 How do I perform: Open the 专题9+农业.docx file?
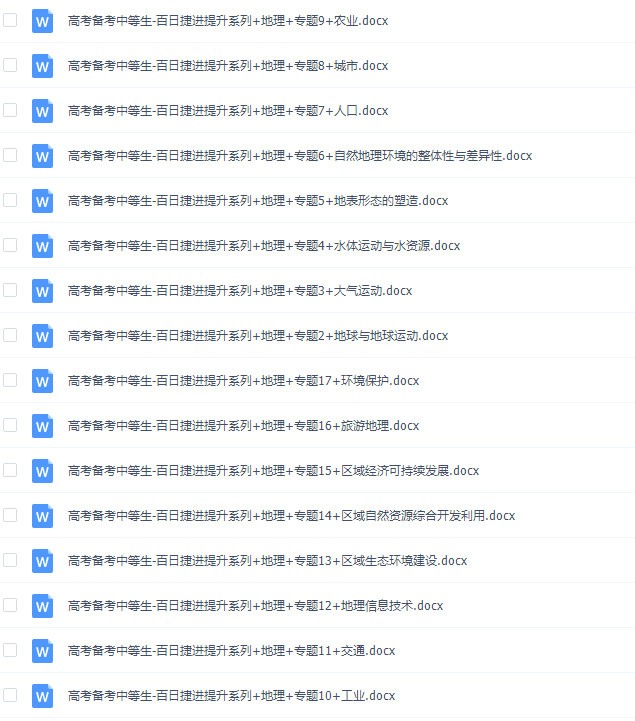[x=228, y=21]
